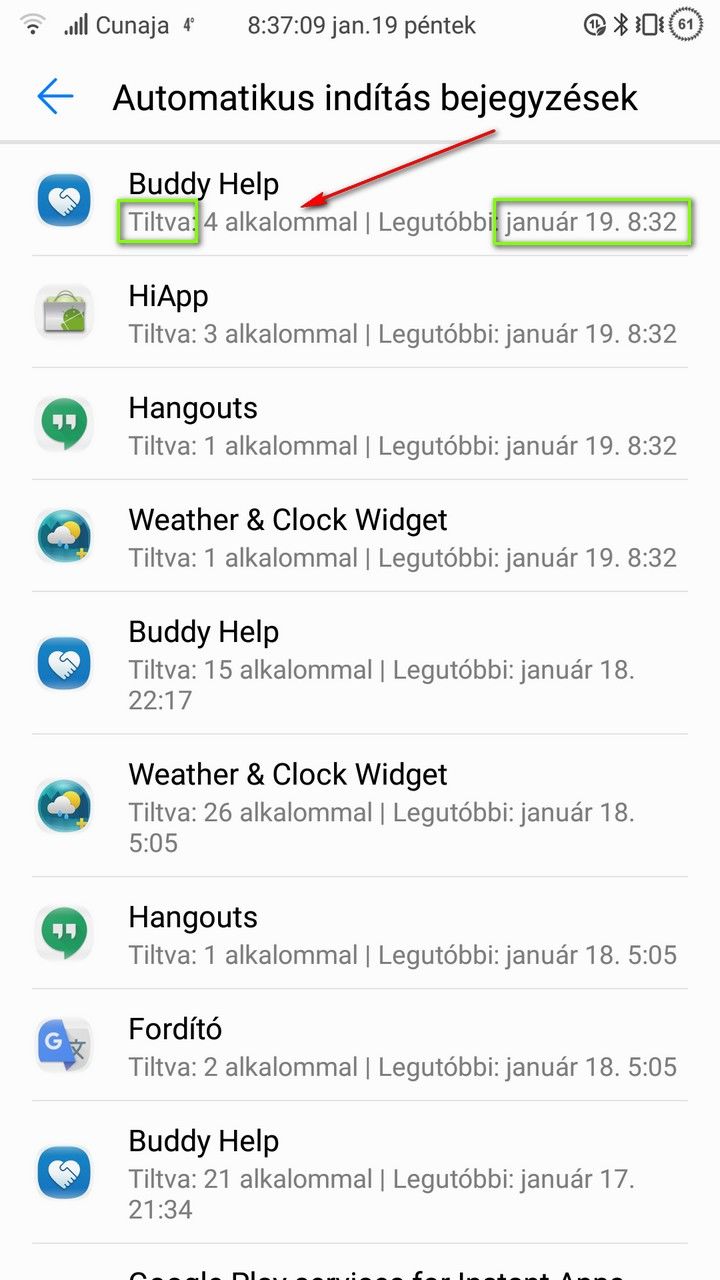Open the Fordító auto-launch record
720x1280 pixels.
coord(360,1046)
